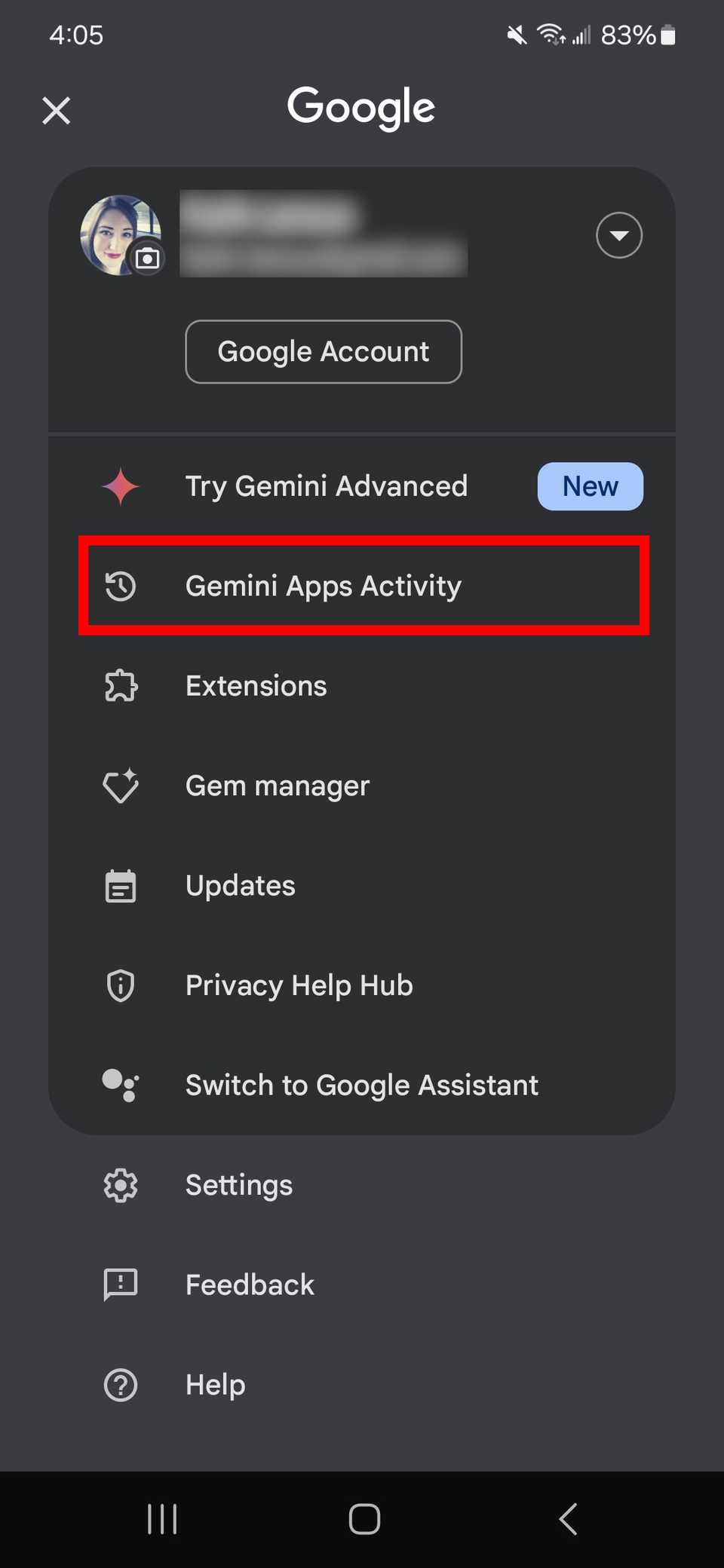Send Feedback
This screenshot has width=724, height=1568.
click(362, 1285)
